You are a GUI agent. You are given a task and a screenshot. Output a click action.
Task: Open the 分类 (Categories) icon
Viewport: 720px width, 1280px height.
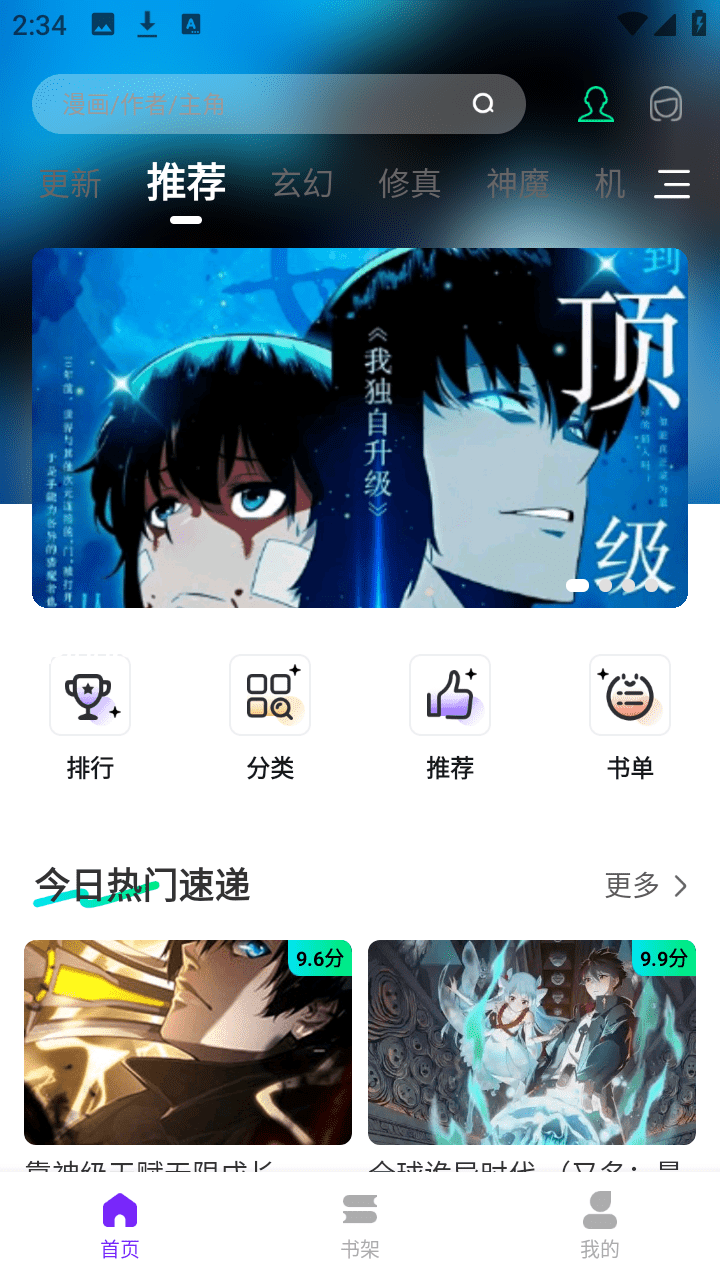(270, 695)
